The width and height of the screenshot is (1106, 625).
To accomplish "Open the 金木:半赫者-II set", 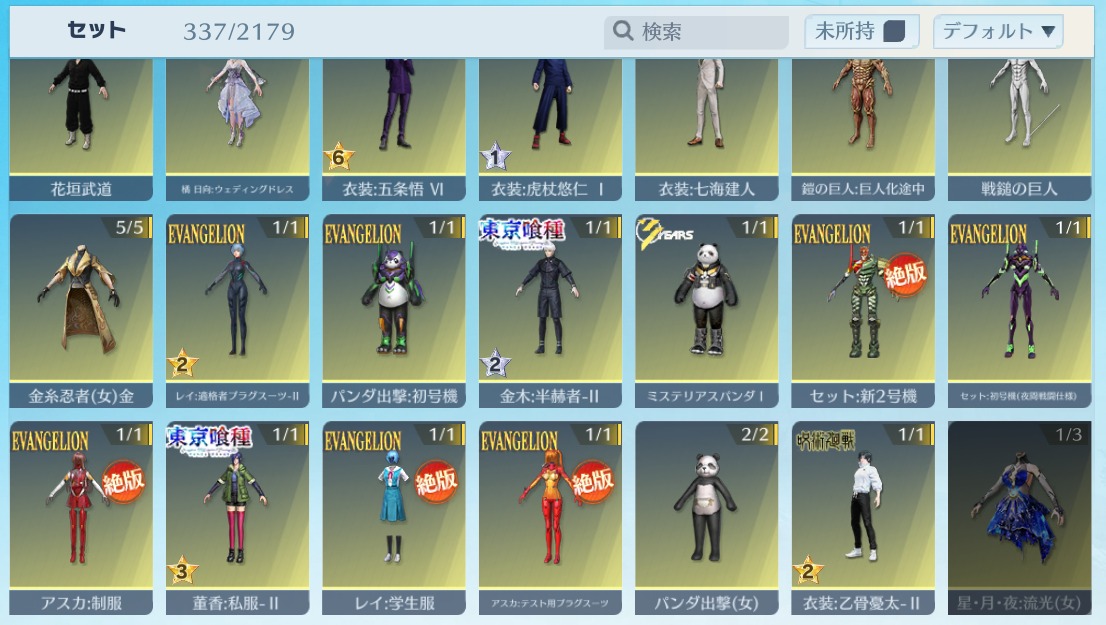I will [550, 310].
